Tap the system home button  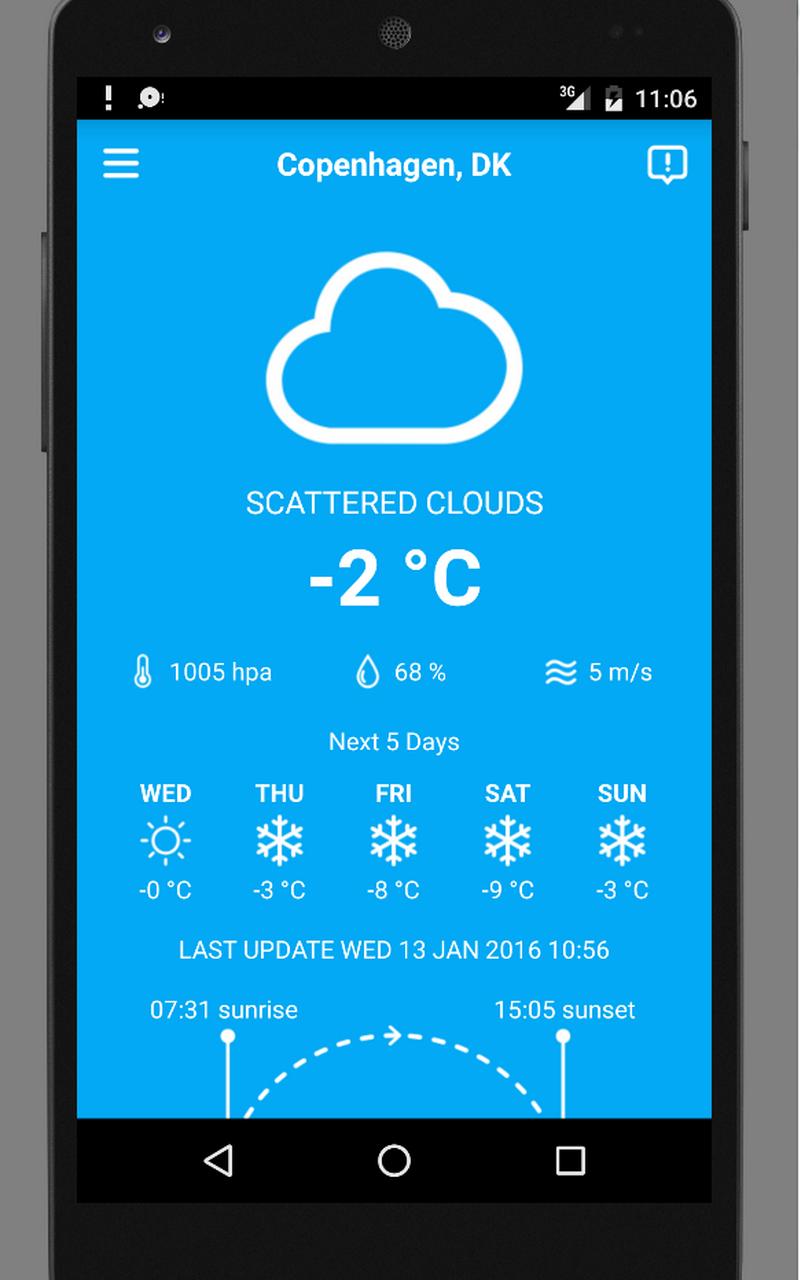click(394, 1160)
